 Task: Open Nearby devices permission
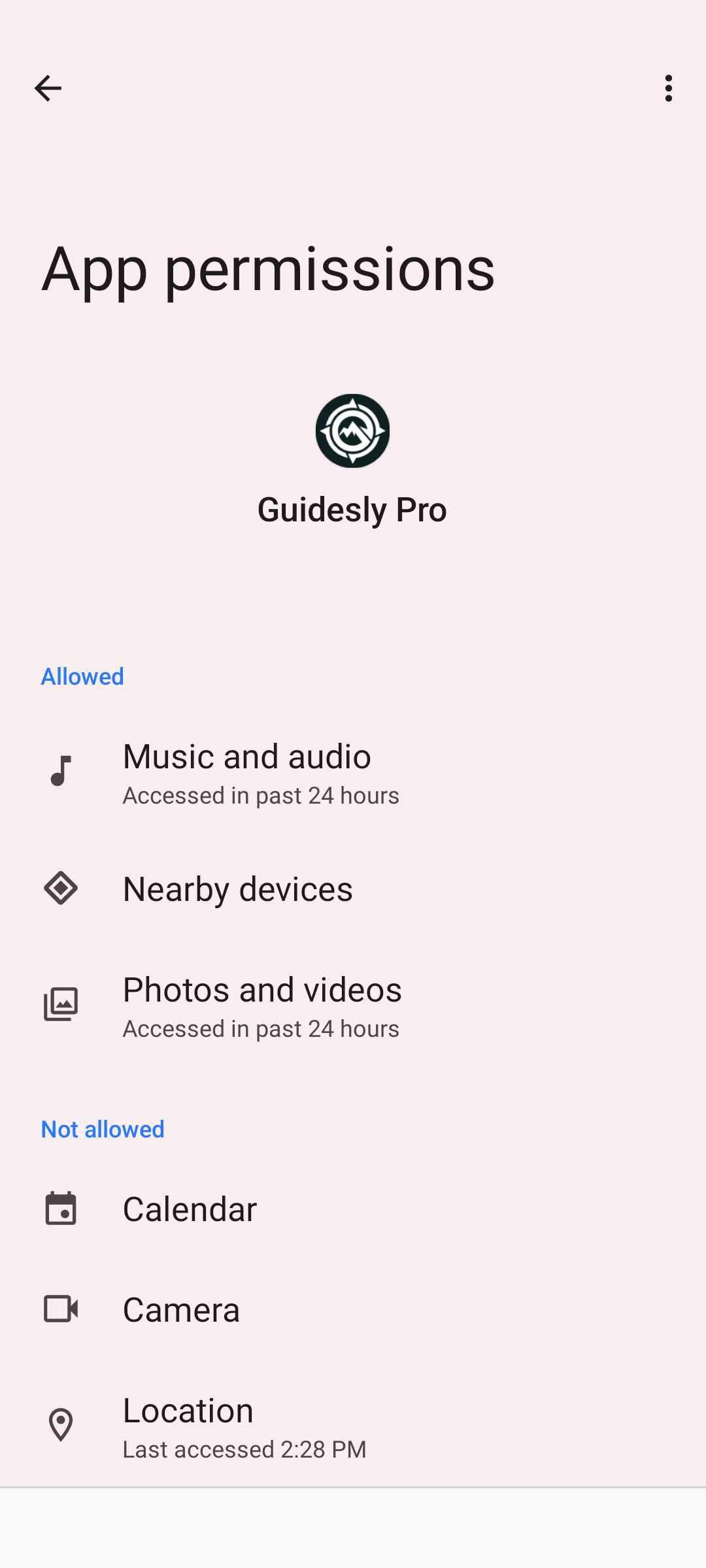[353, 889]
